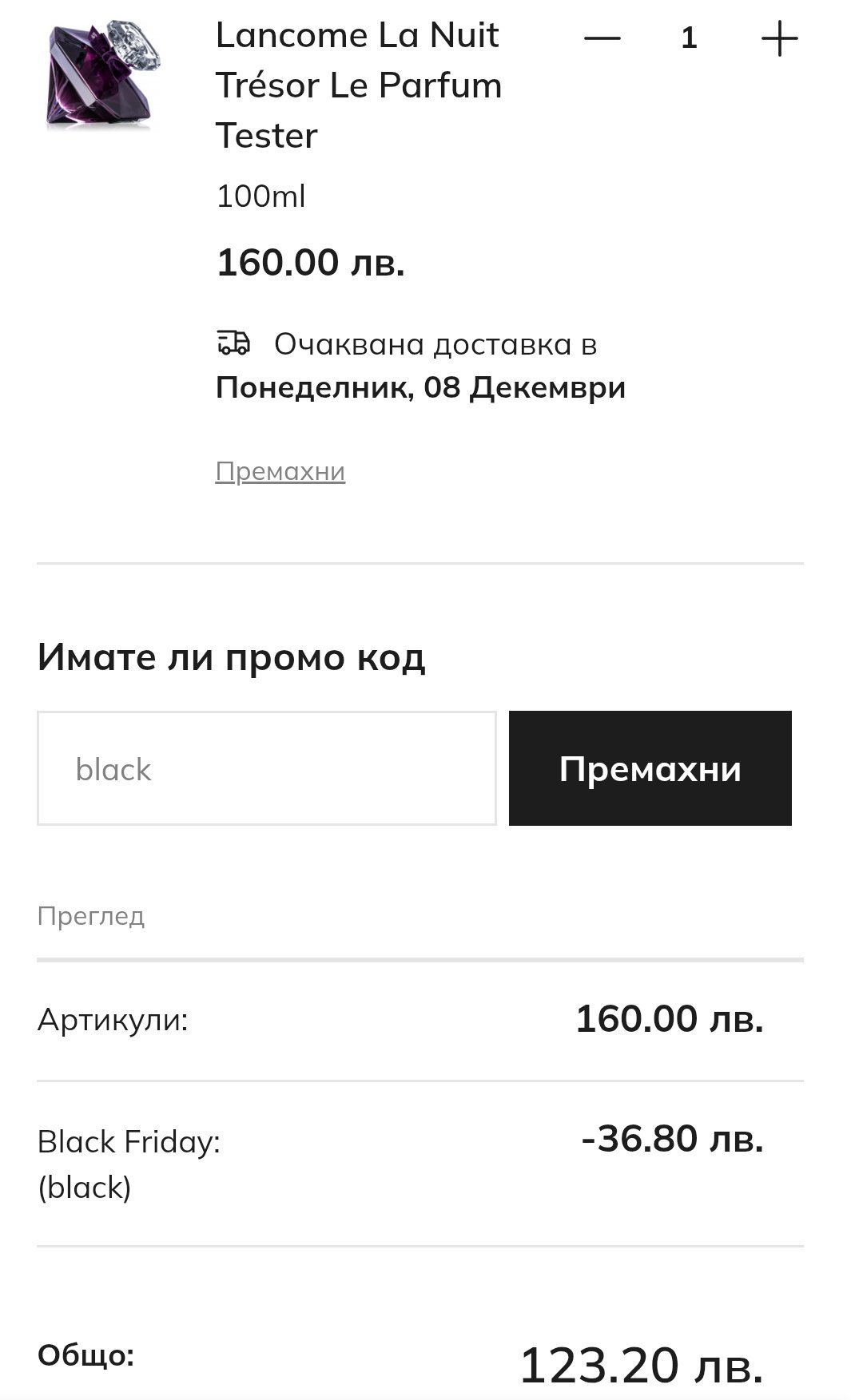The height and width of the screenshot is (1400, 851).
Task: Focus the promo code field containing black
Action: [266, 768]
